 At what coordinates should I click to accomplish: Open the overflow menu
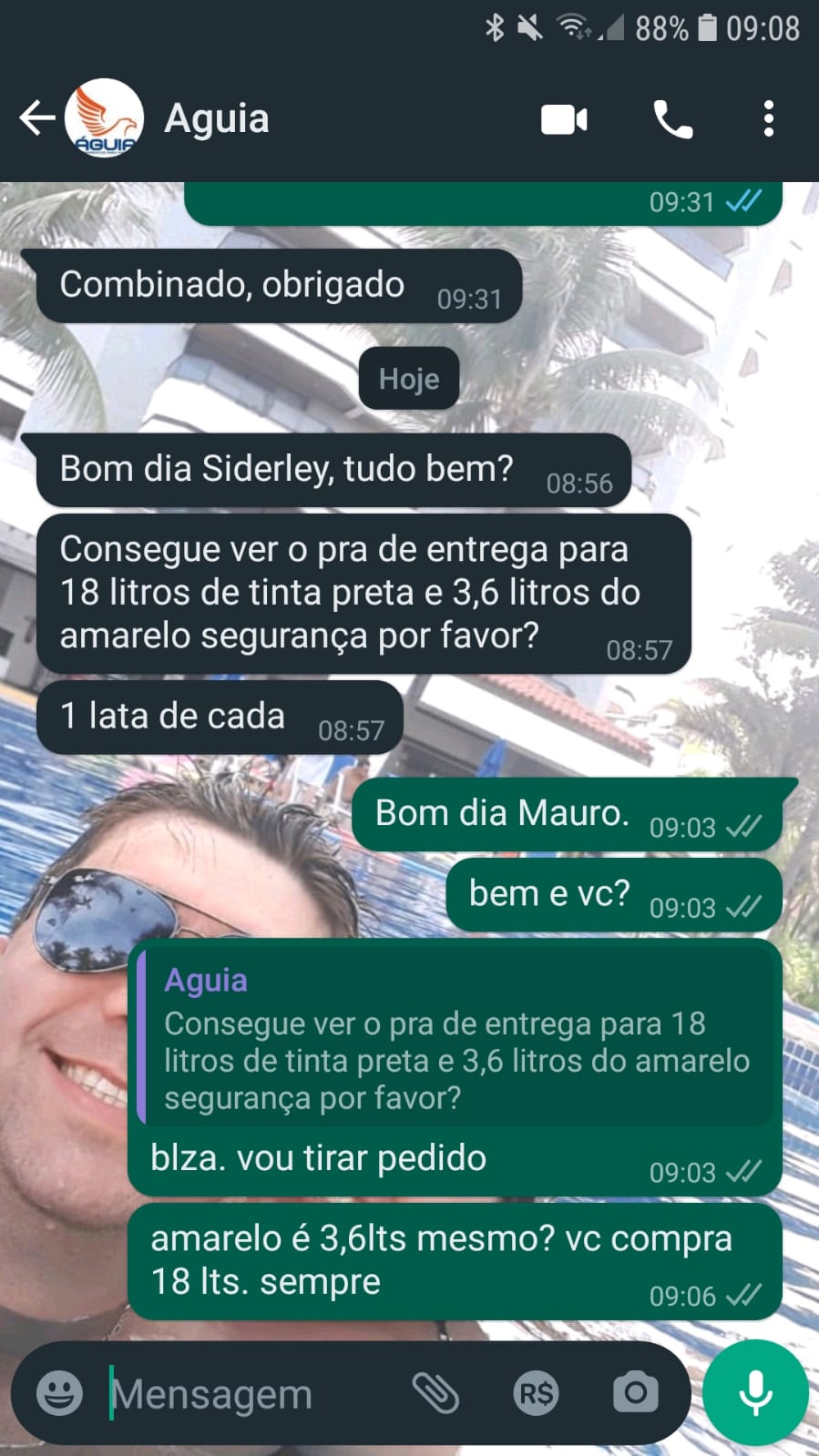[x=769, y=119]
